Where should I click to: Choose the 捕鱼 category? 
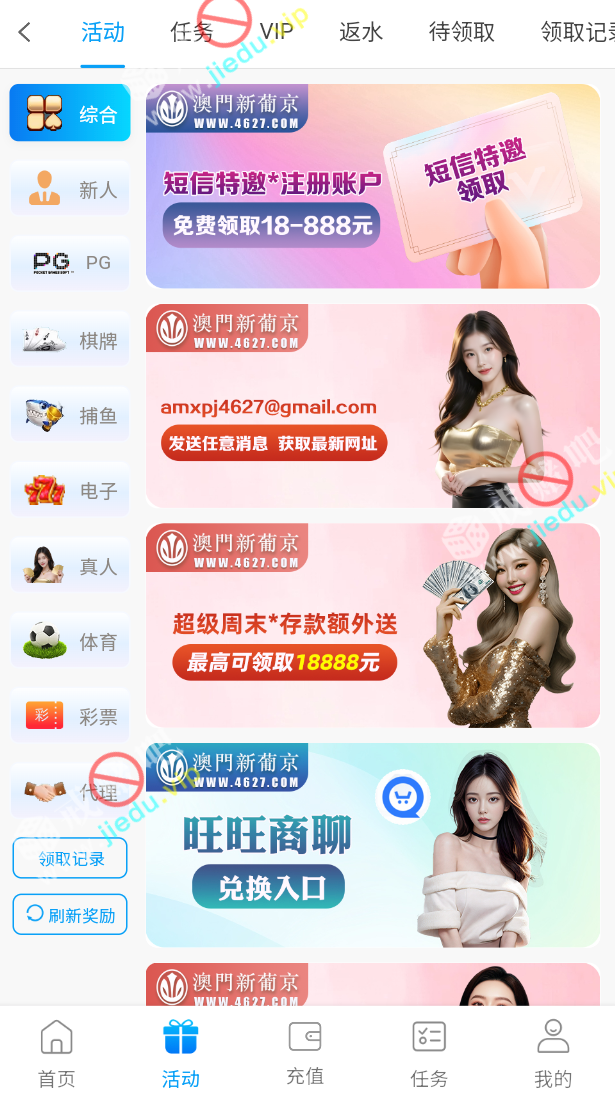(x=70, y=415)
